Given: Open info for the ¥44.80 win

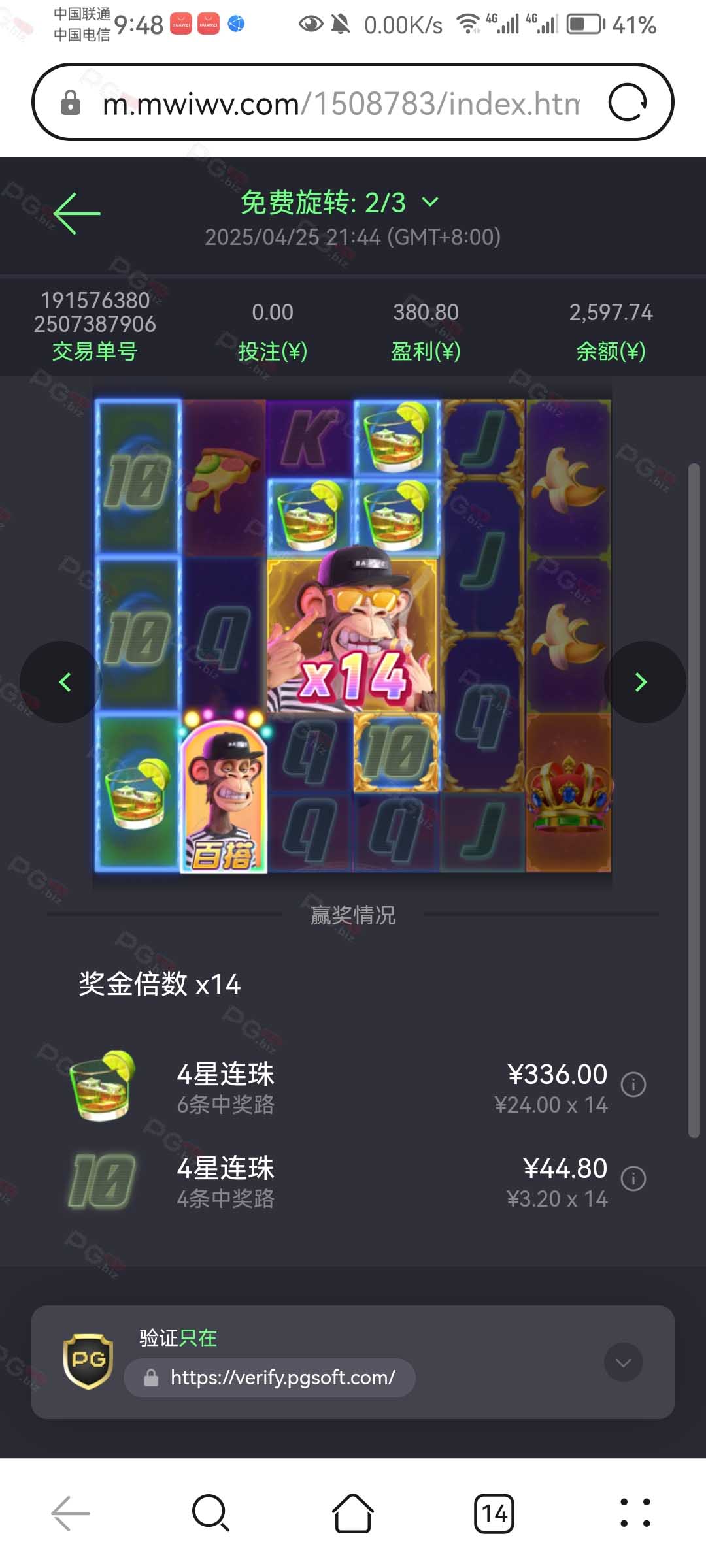Looking at the screenshot, I should (633, 1179).
